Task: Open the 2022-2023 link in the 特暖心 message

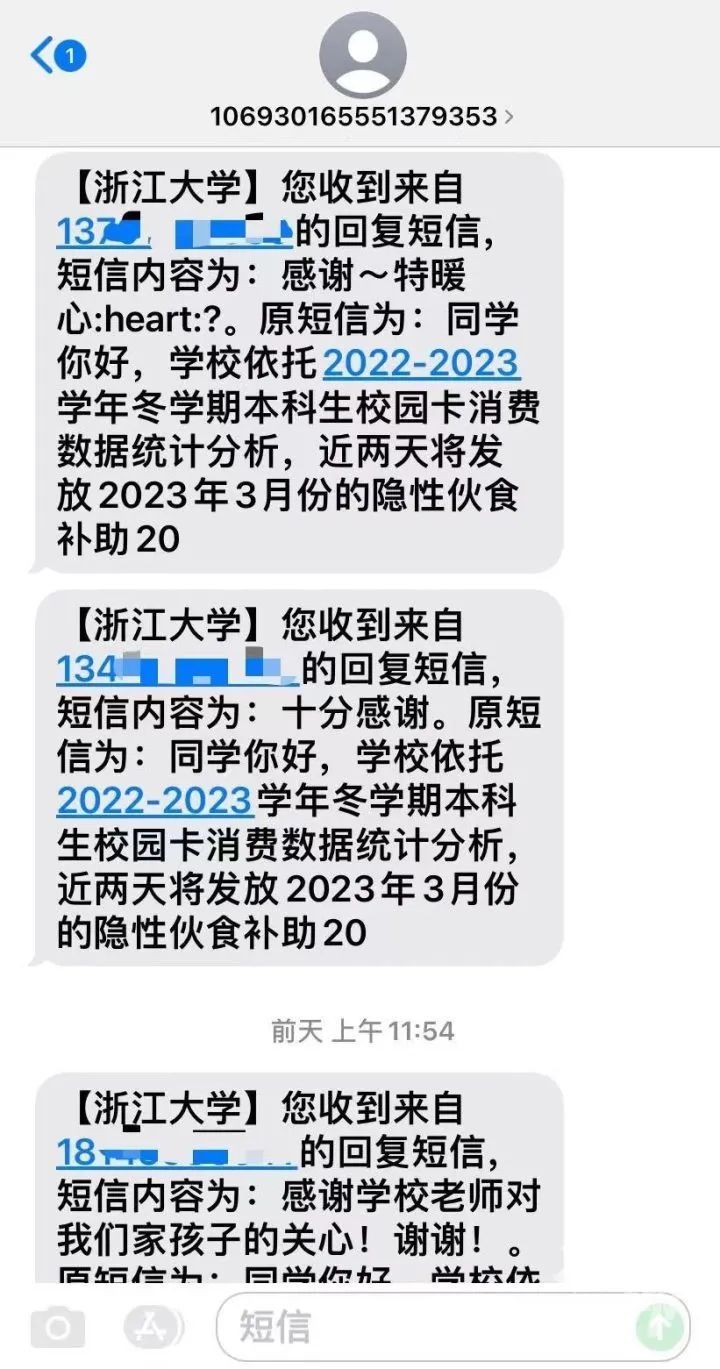Action: tap(421, 364)
